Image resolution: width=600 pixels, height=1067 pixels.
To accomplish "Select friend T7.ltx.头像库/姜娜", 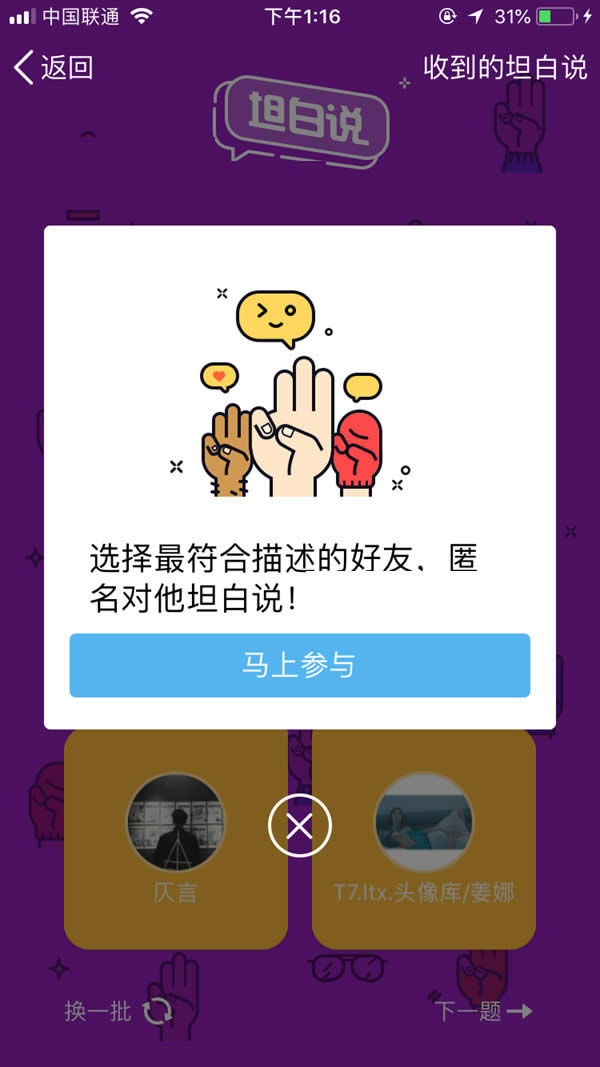I will click(424, 840).
